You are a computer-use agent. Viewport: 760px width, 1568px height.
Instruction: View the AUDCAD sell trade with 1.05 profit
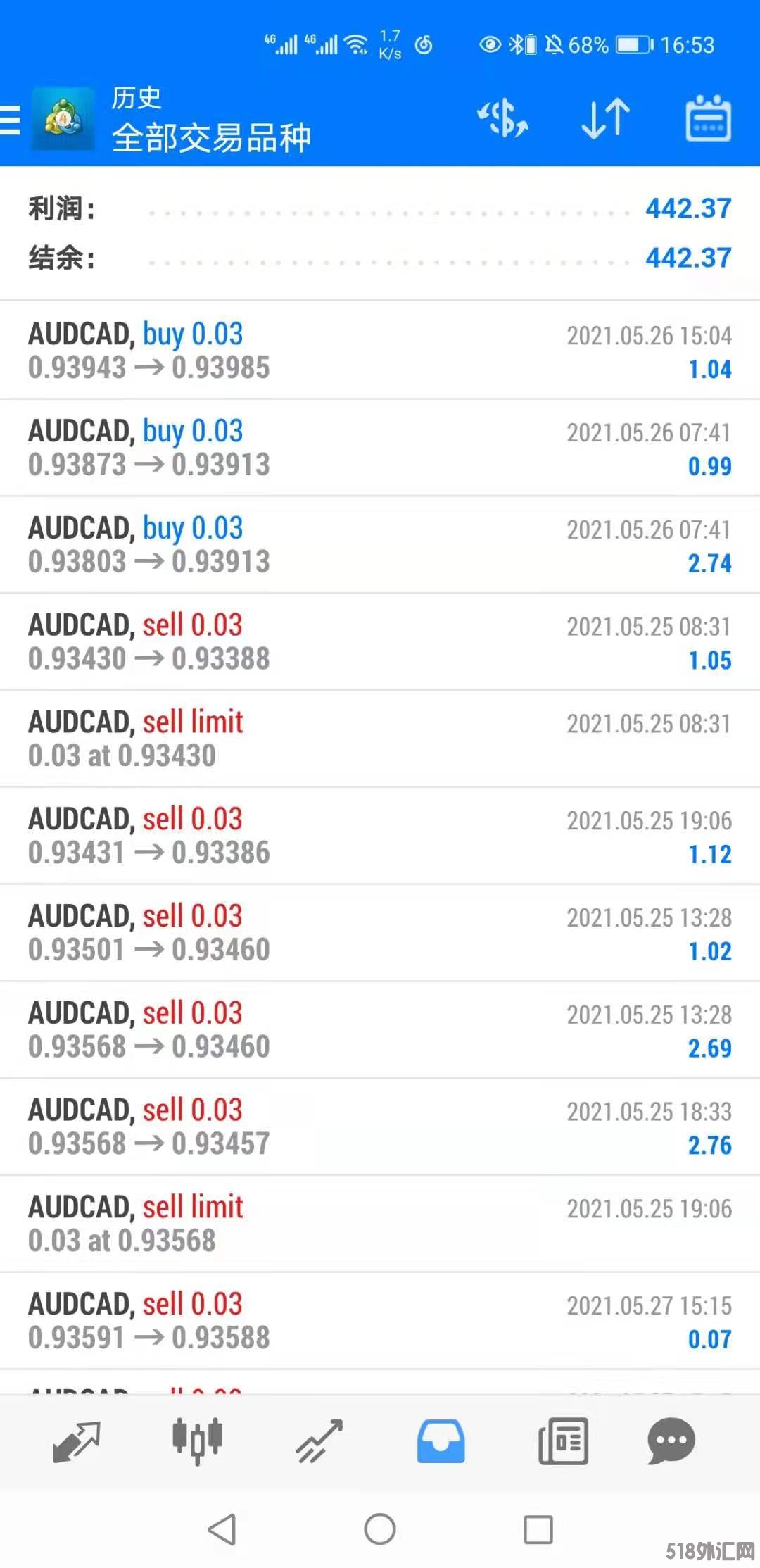pos(380,642)
